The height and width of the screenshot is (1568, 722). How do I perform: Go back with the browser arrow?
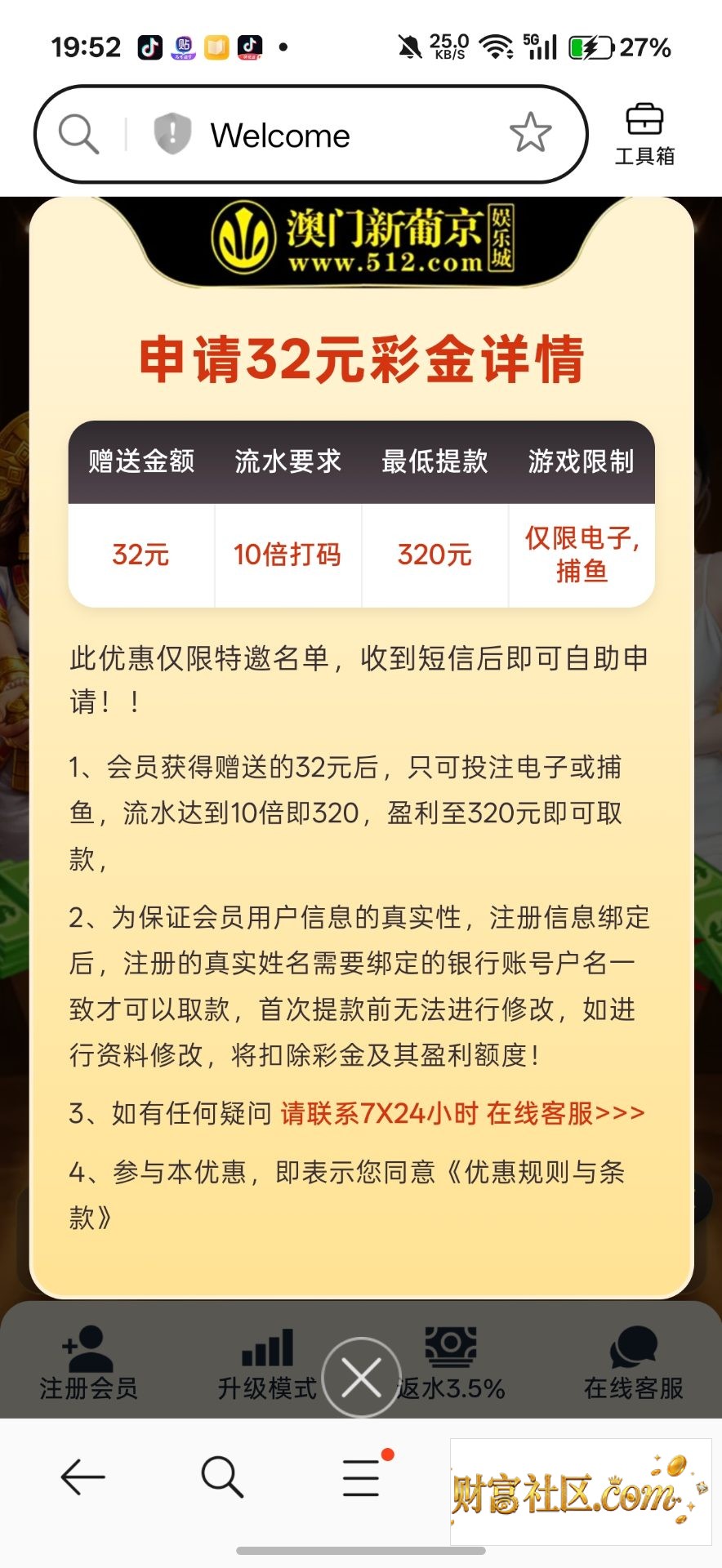[82, 1477]
